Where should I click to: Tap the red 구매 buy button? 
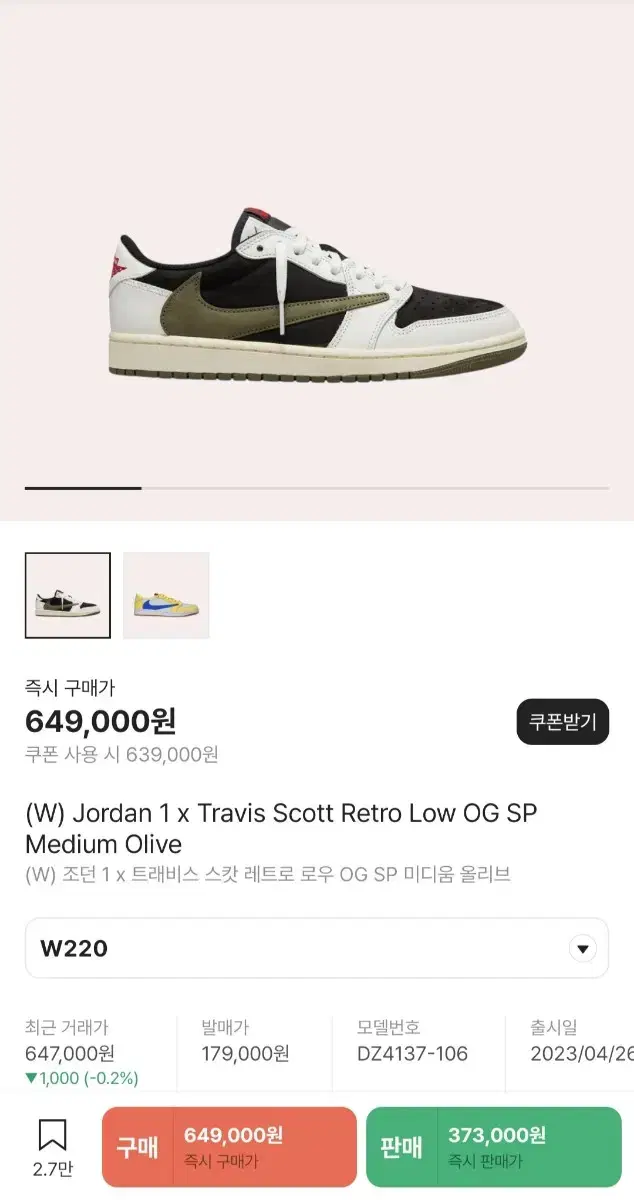click(x=229, y=1147)
